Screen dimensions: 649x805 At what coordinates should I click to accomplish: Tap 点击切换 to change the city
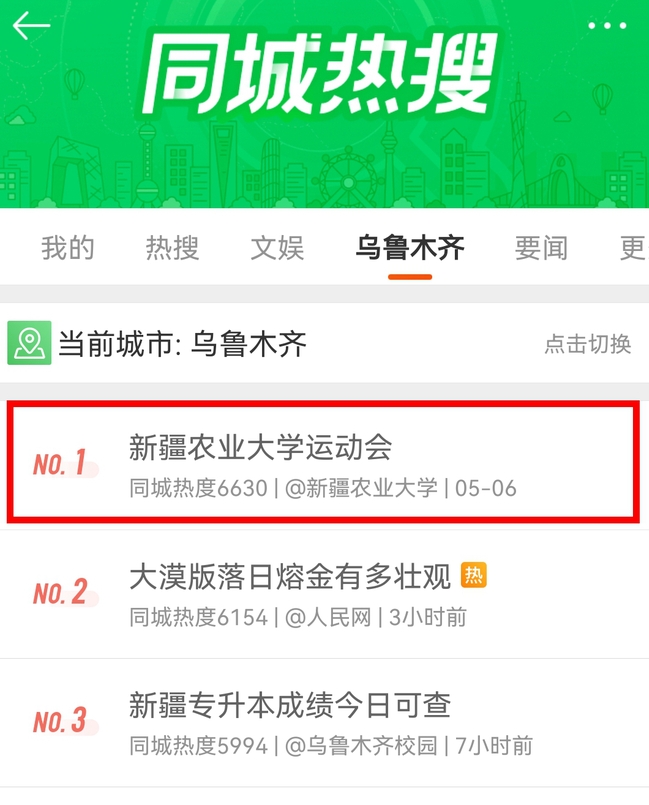click(587, 344)
